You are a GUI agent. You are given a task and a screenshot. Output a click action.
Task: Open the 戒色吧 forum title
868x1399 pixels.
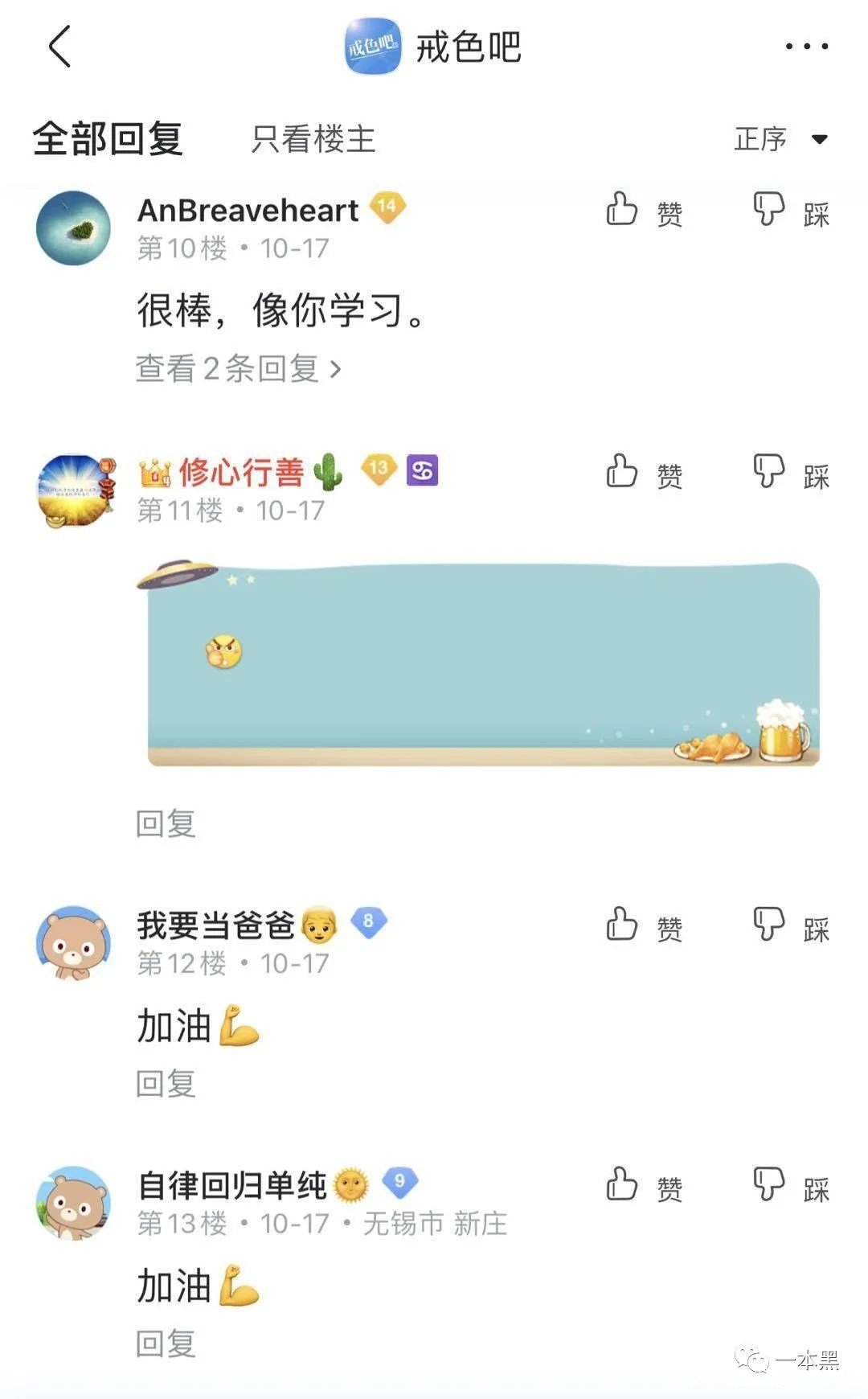tap(468, 47)
